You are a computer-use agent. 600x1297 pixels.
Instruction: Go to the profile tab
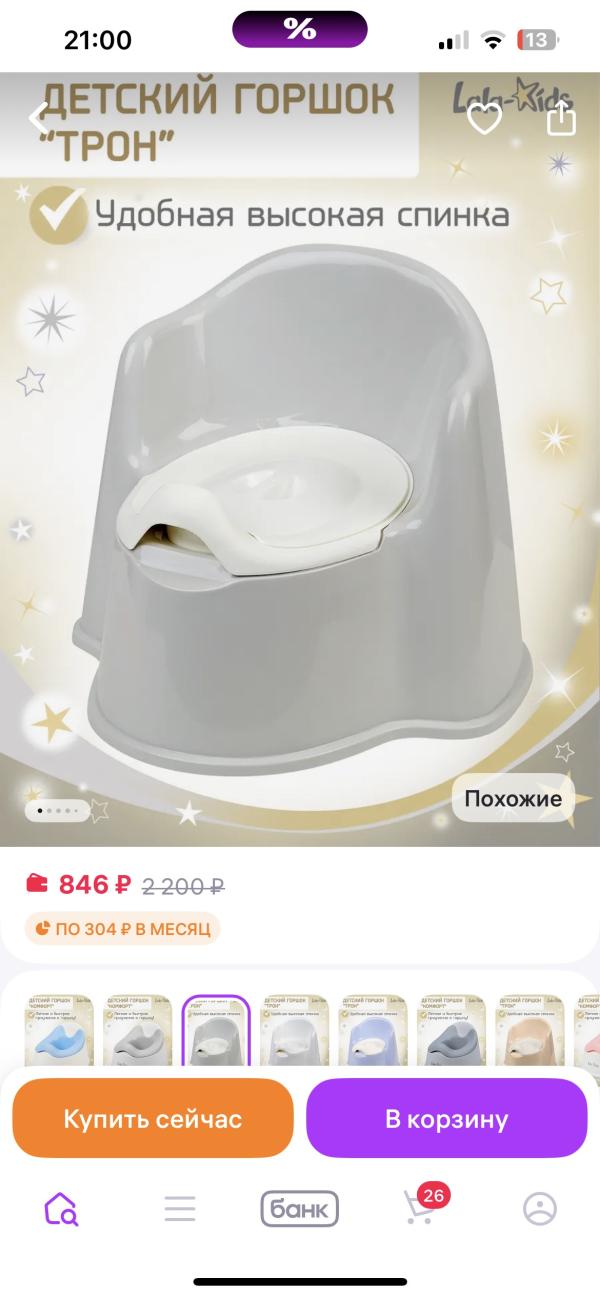coord(540,1209)
